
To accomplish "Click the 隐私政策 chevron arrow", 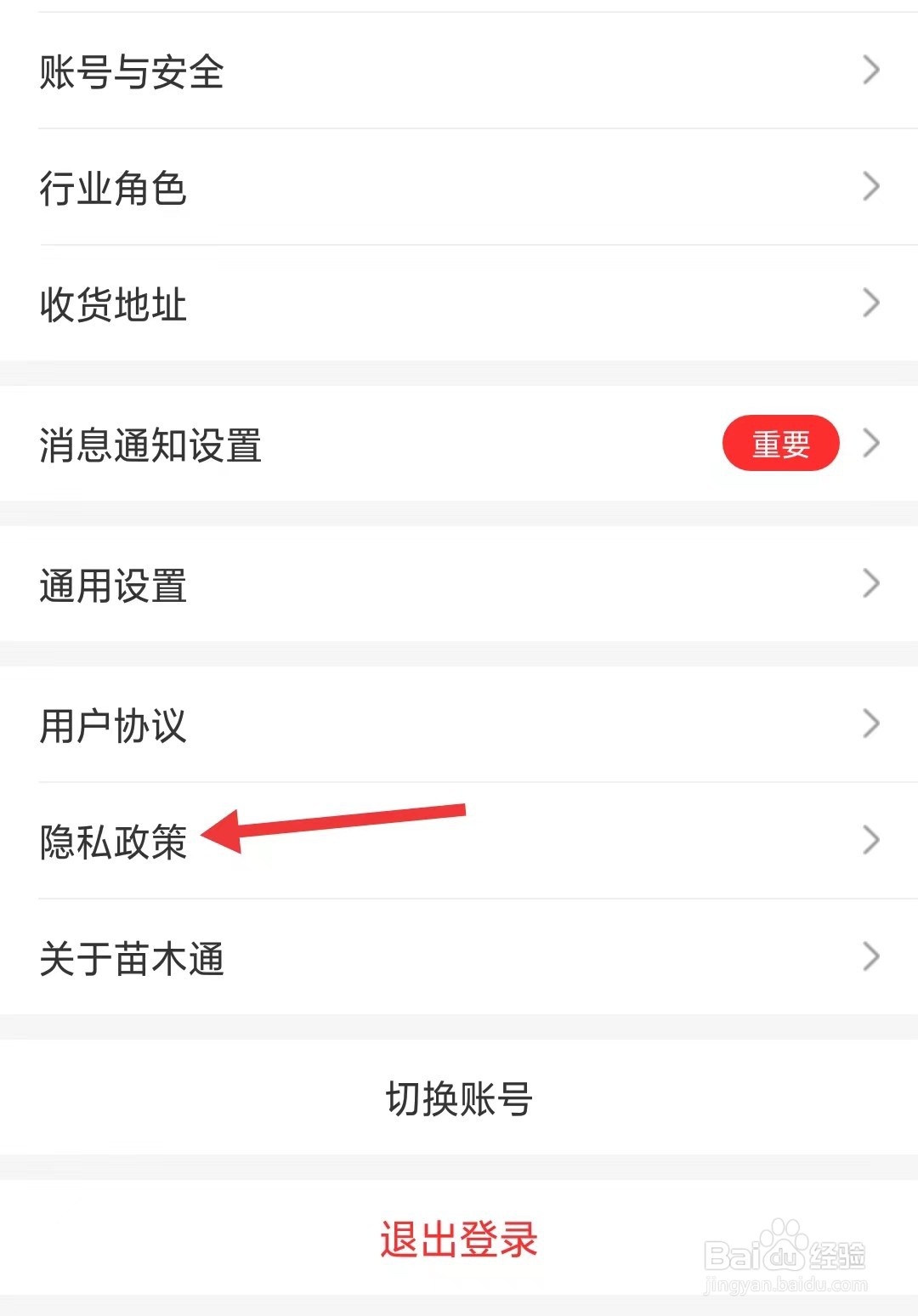I will click(870, 840).
